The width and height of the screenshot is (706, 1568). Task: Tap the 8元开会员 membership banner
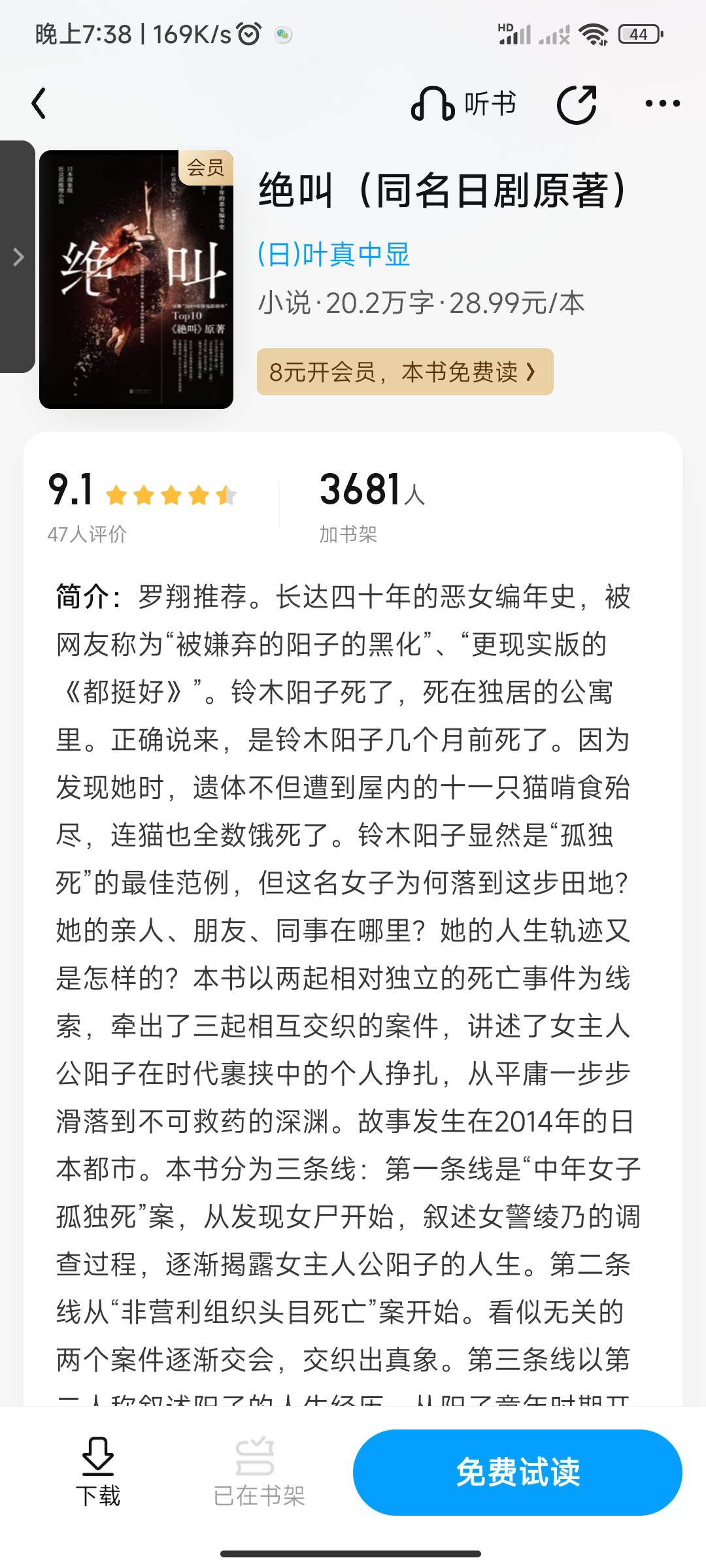click(405, 372)
